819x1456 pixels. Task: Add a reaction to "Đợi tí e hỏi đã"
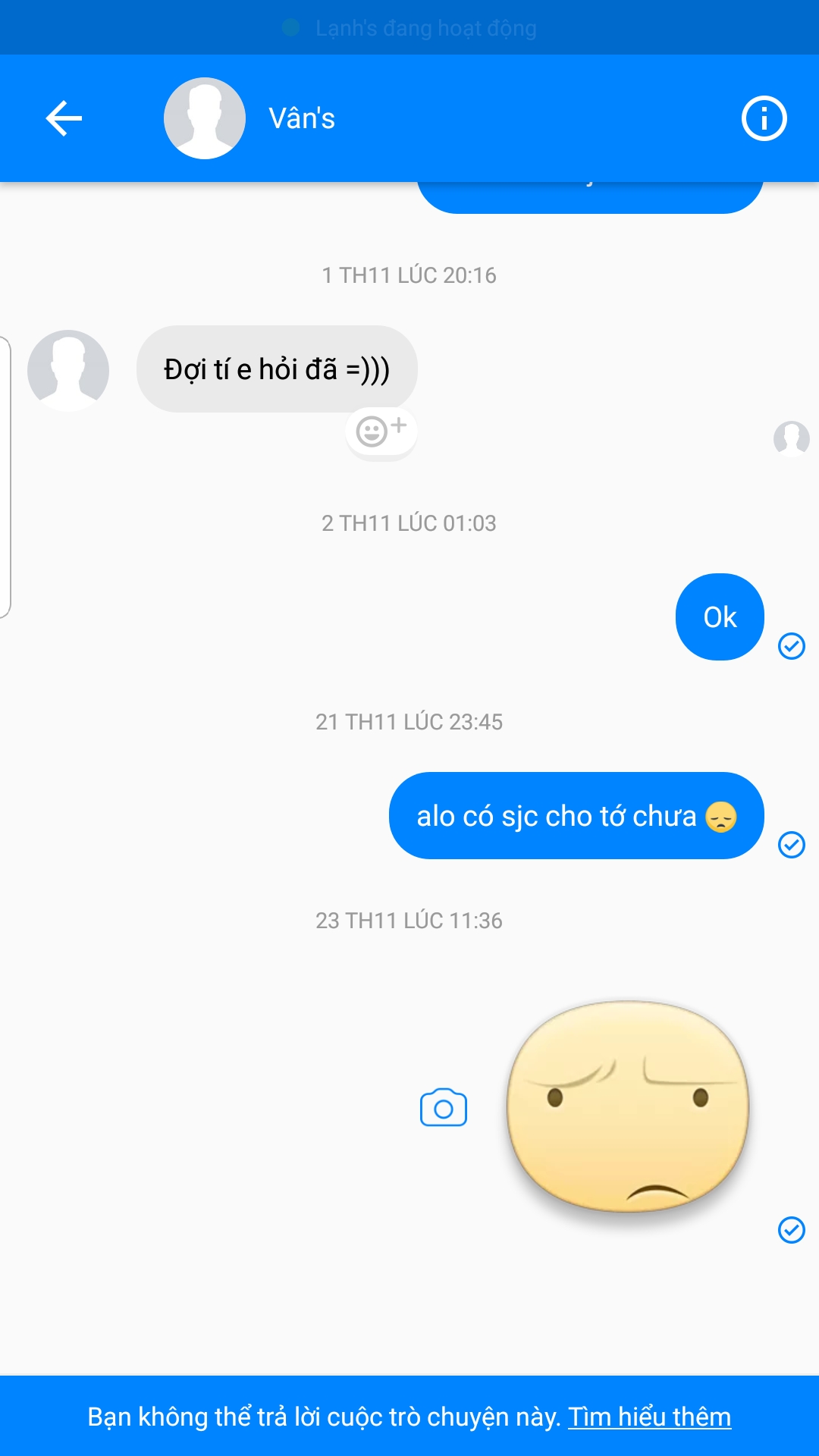pos(381,431)
